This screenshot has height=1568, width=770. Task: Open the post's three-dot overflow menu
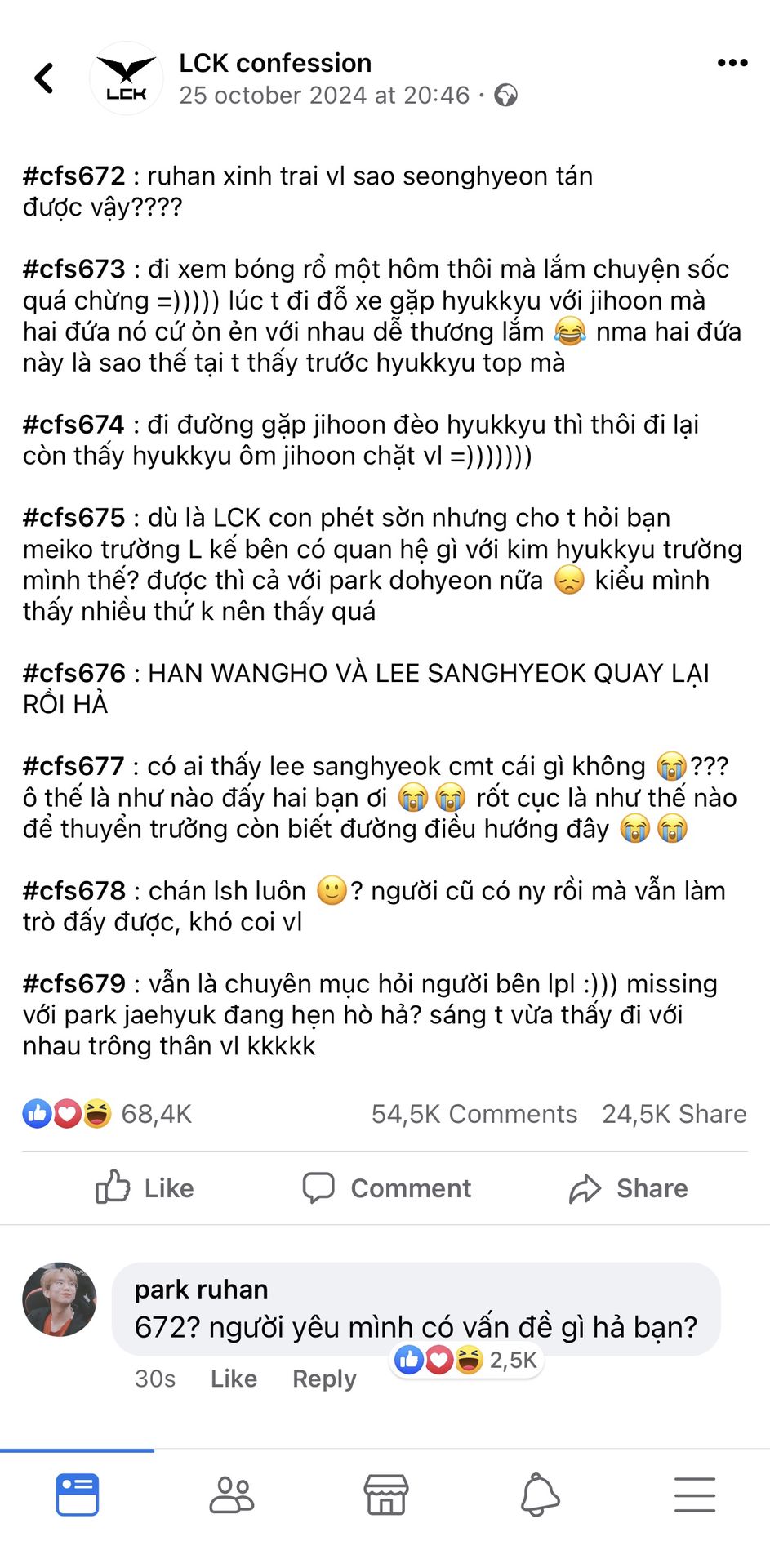(732, 63)
